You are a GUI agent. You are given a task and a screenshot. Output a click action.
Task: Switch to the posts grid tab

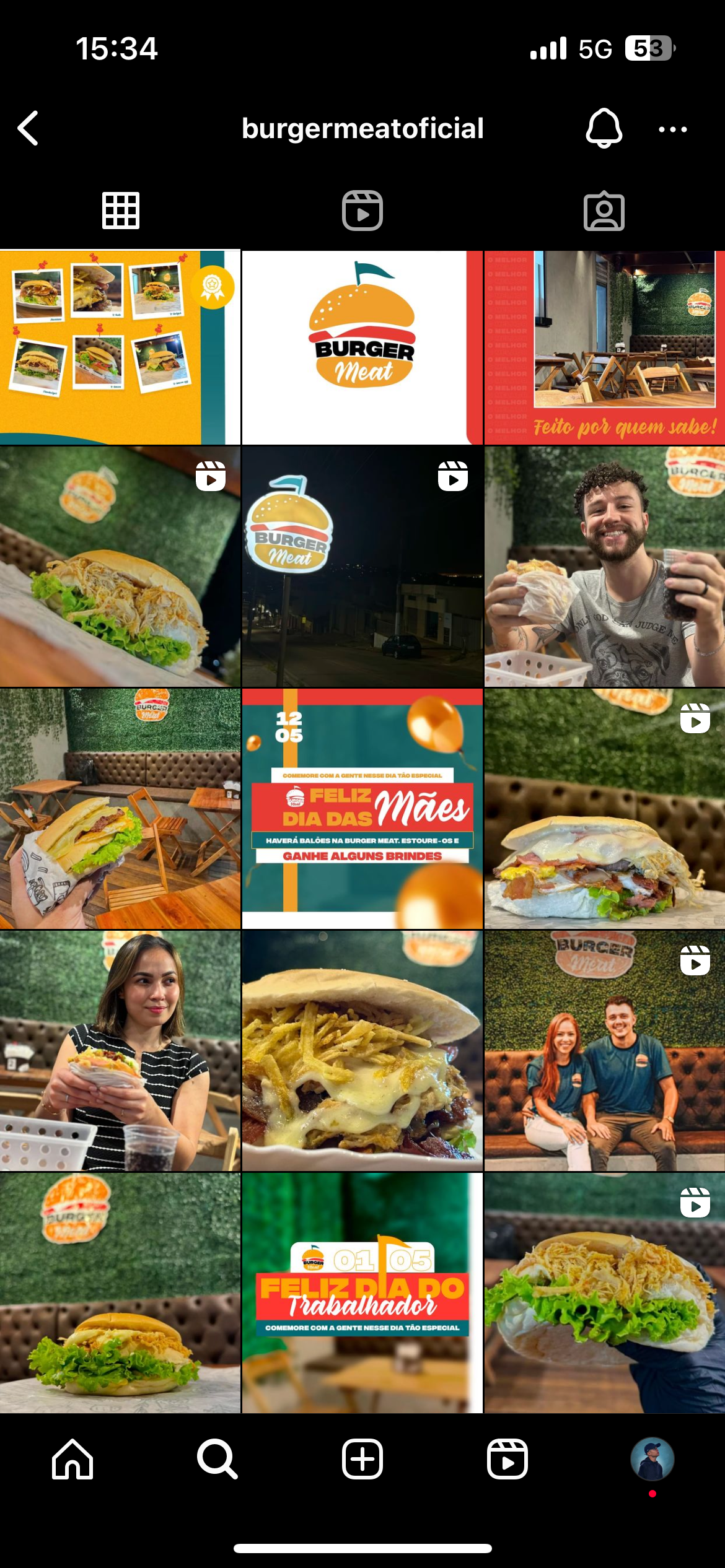click(121, 211)
